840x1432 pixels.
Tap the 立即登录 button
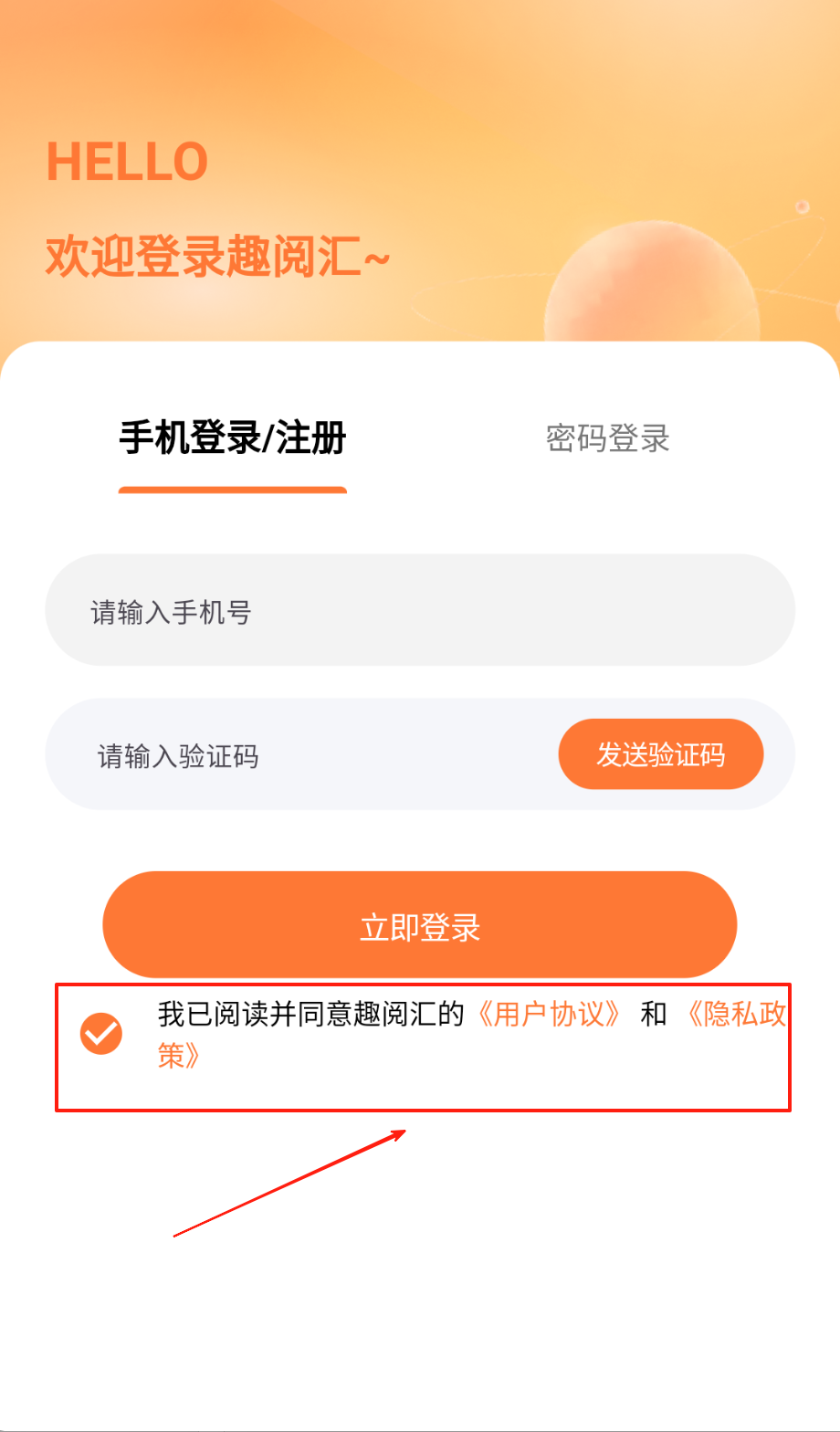coord(419,926)
